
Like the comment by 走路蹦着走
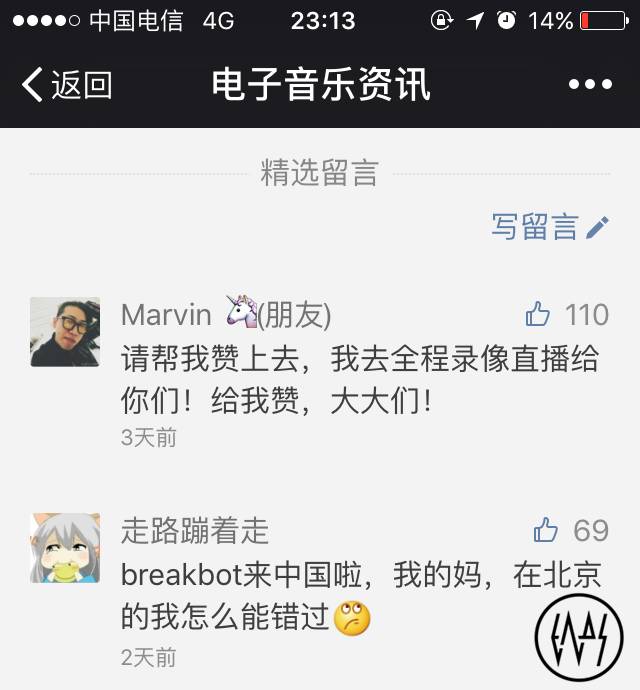(x=546, y=529)
